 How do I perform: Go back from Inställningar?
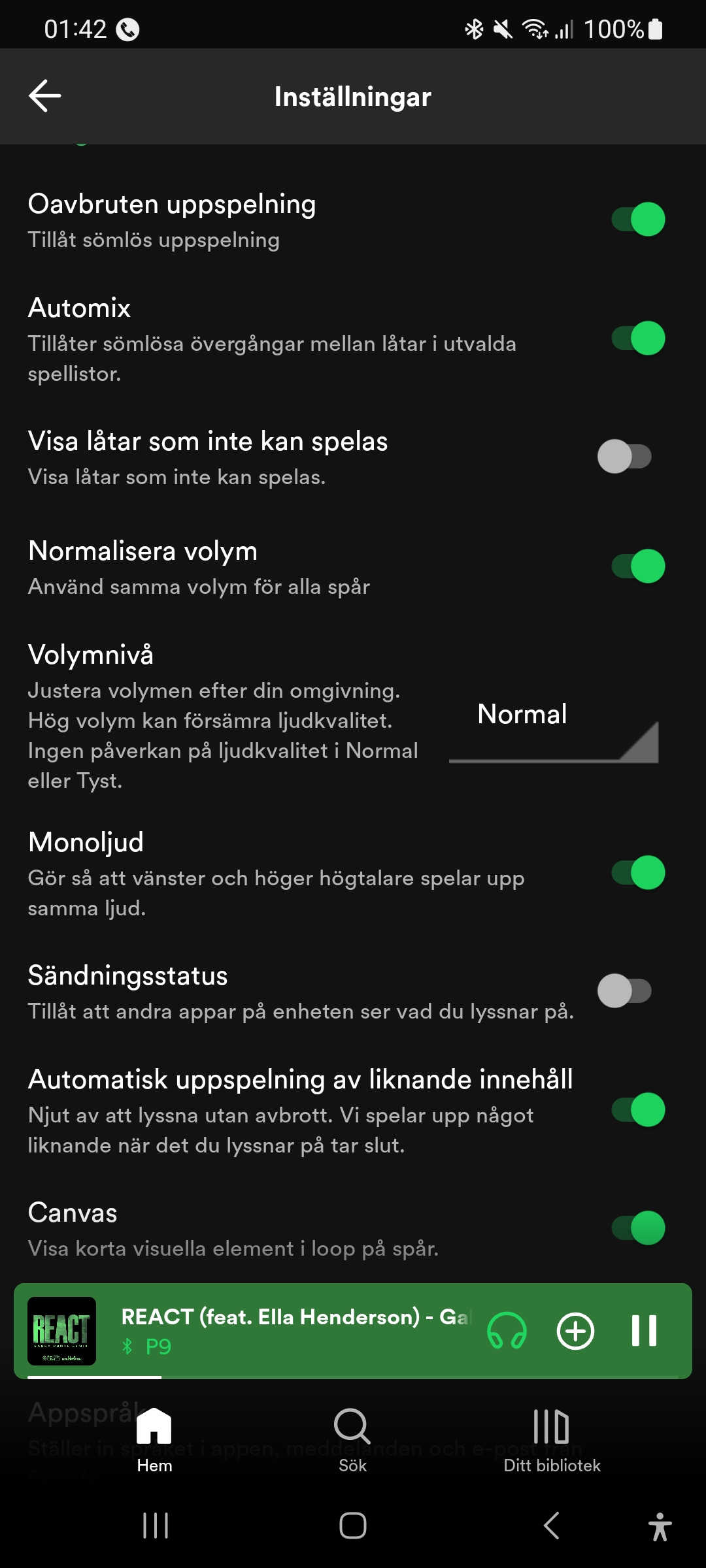pyautogui.click(x=44, y=96)
